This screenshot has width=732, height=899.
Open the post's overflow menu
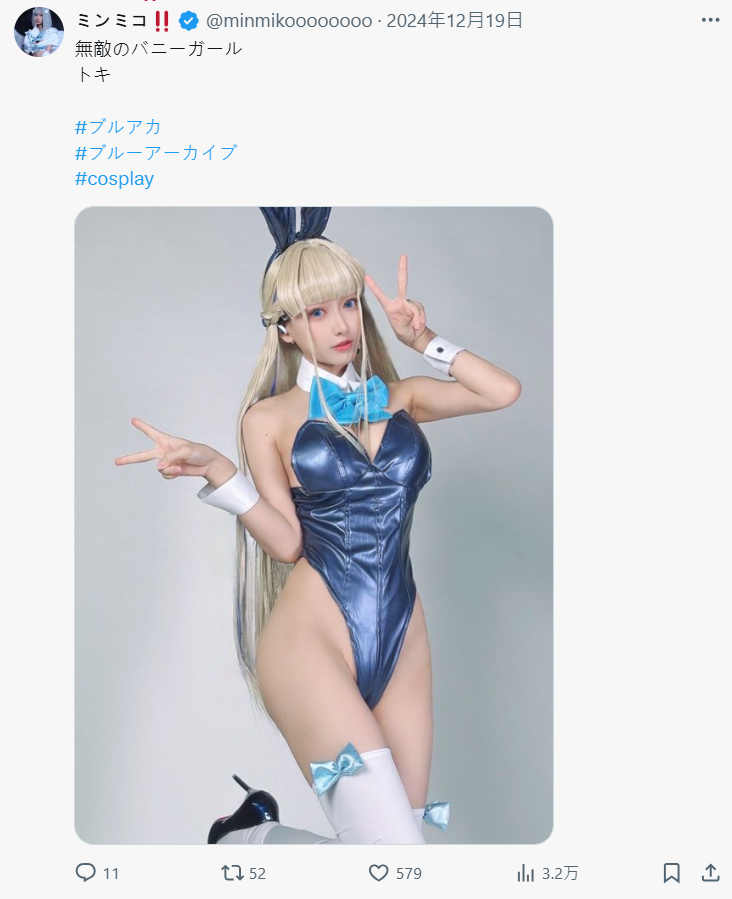click(x=710, y=20)
